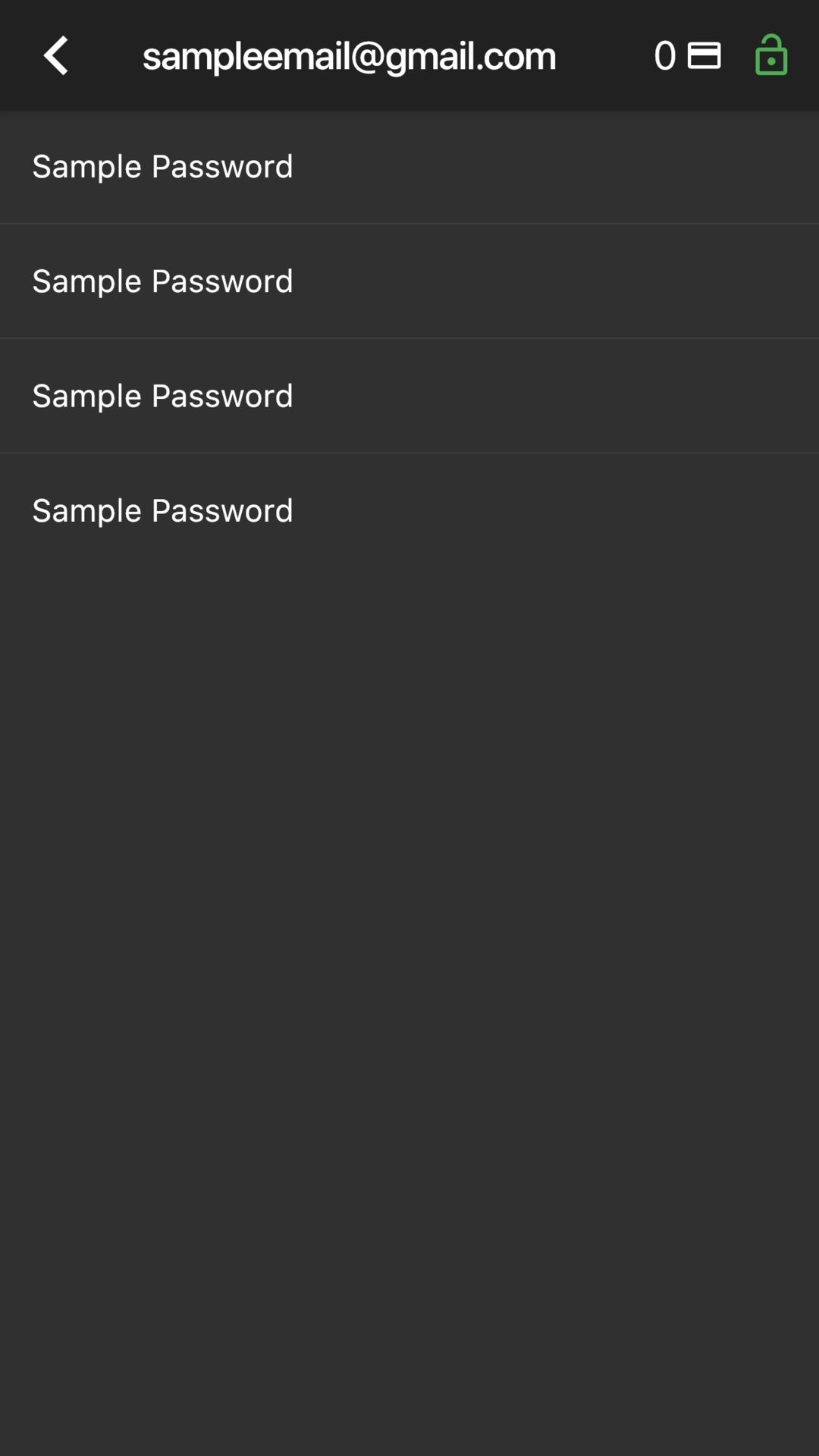Image resolution: width=819 pixels, height=1456 pixels.
Task: Go back using the top-left arrow
Action: [56, 55]
